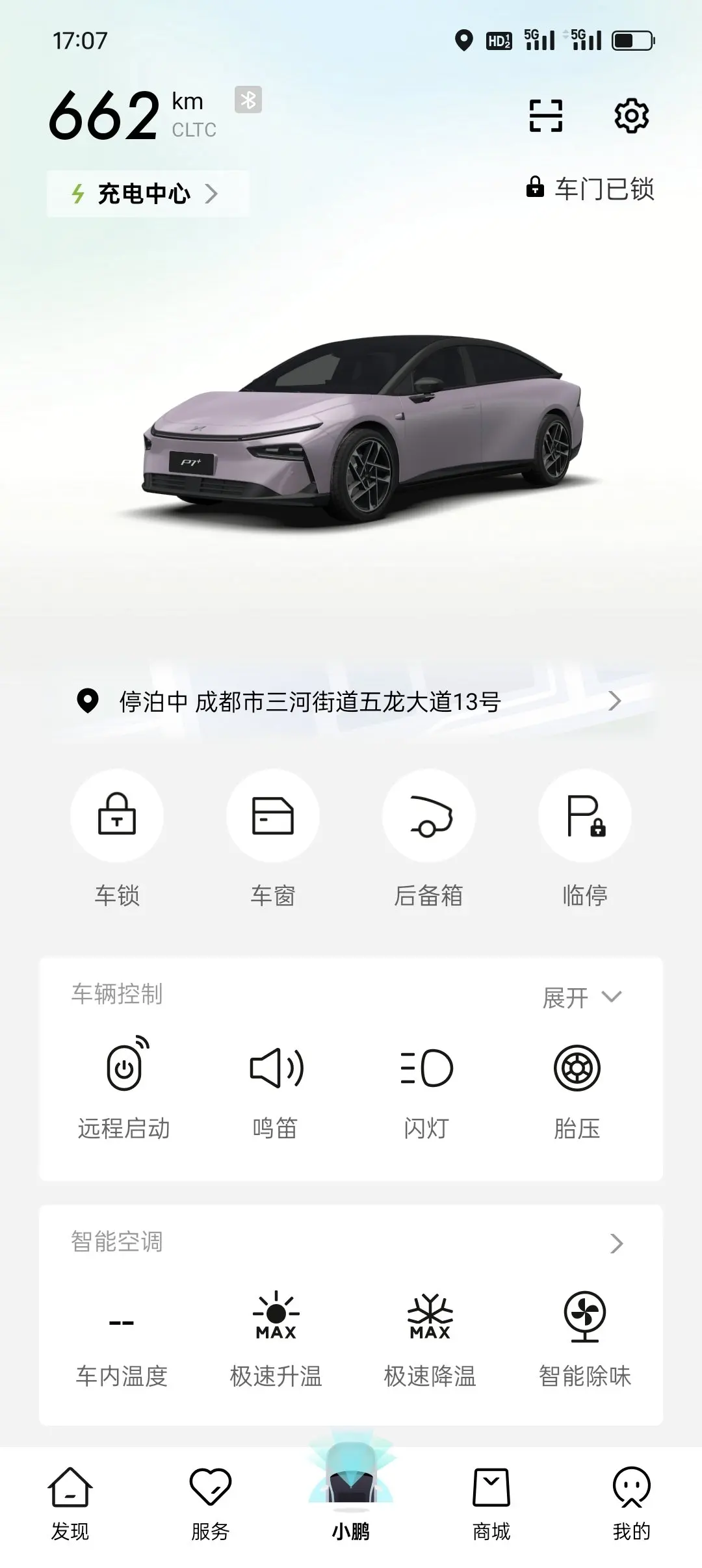Open the settings gear
The height and width of the screenshot is (1568, 702).
coord(631,116)
